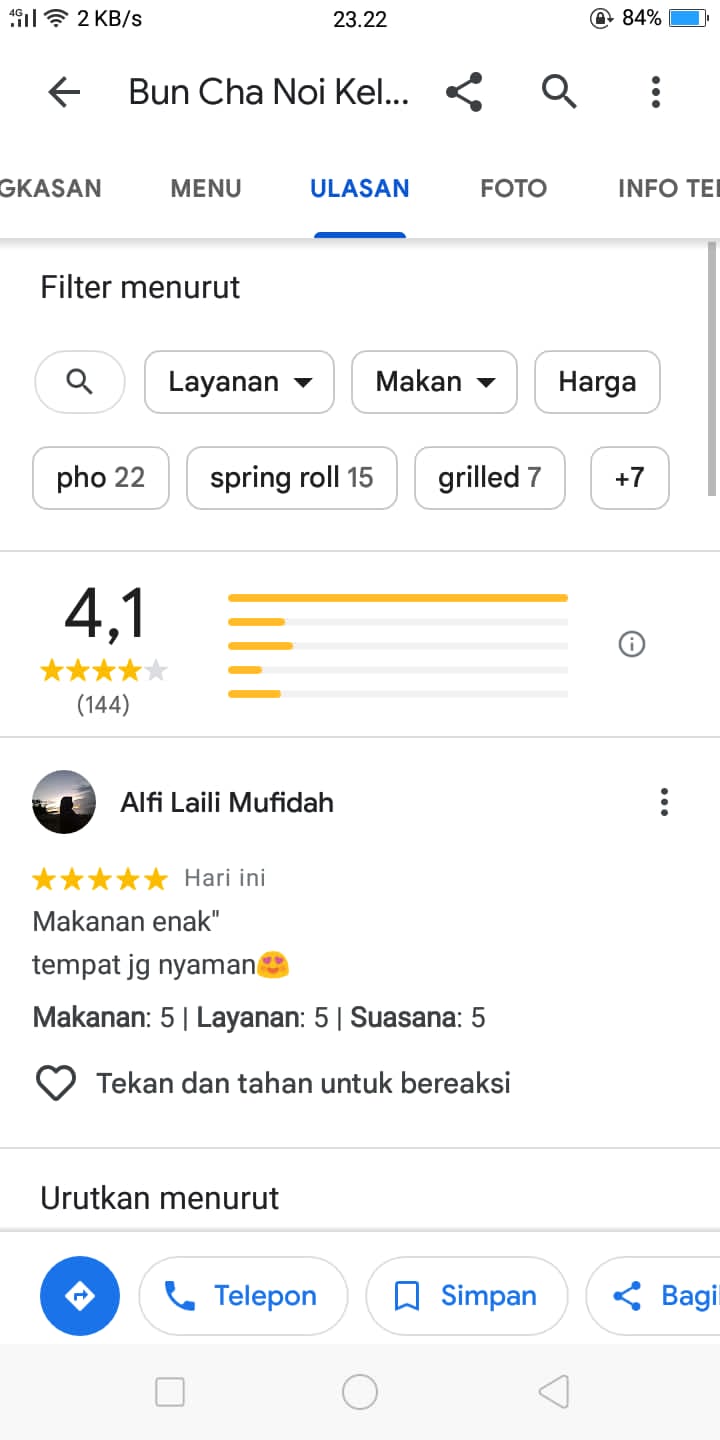Switch to the Menu tab

pos(206,188)
